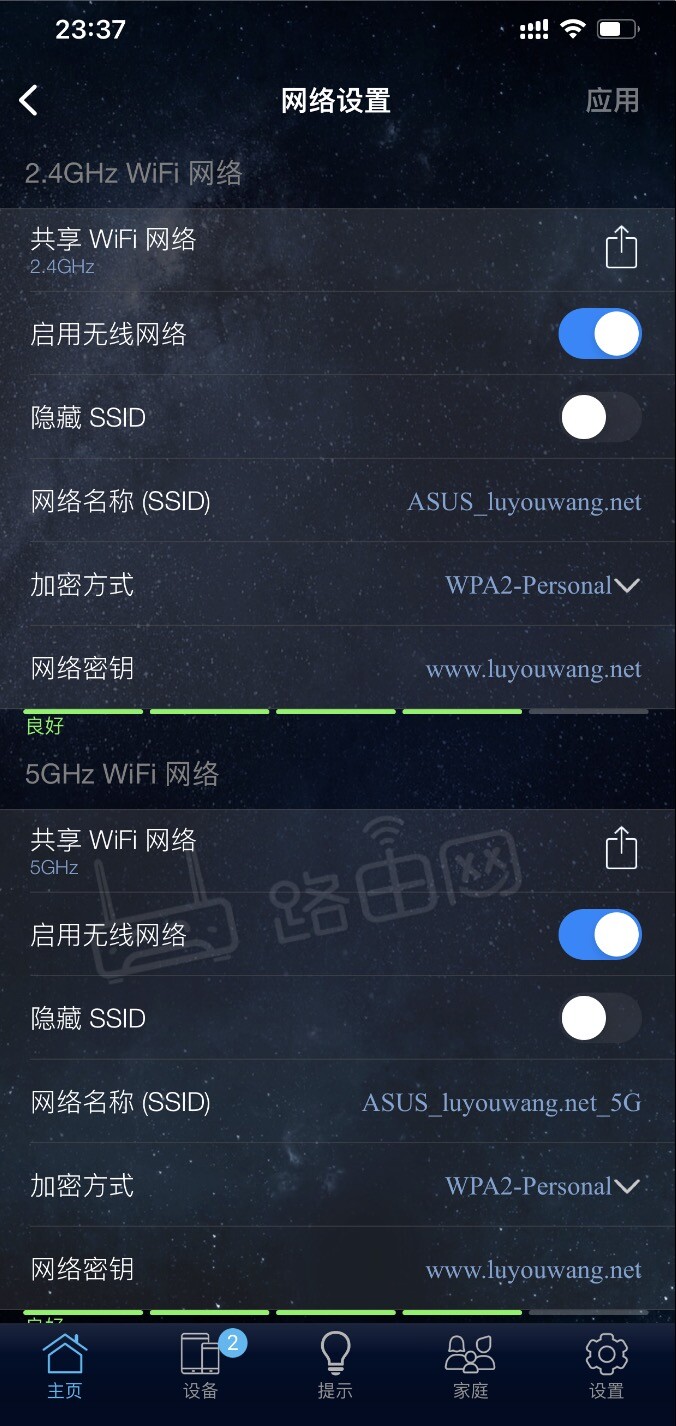Go back from 网络设置 screen
The image size is (676, 1426).
[x=29, y=100]
